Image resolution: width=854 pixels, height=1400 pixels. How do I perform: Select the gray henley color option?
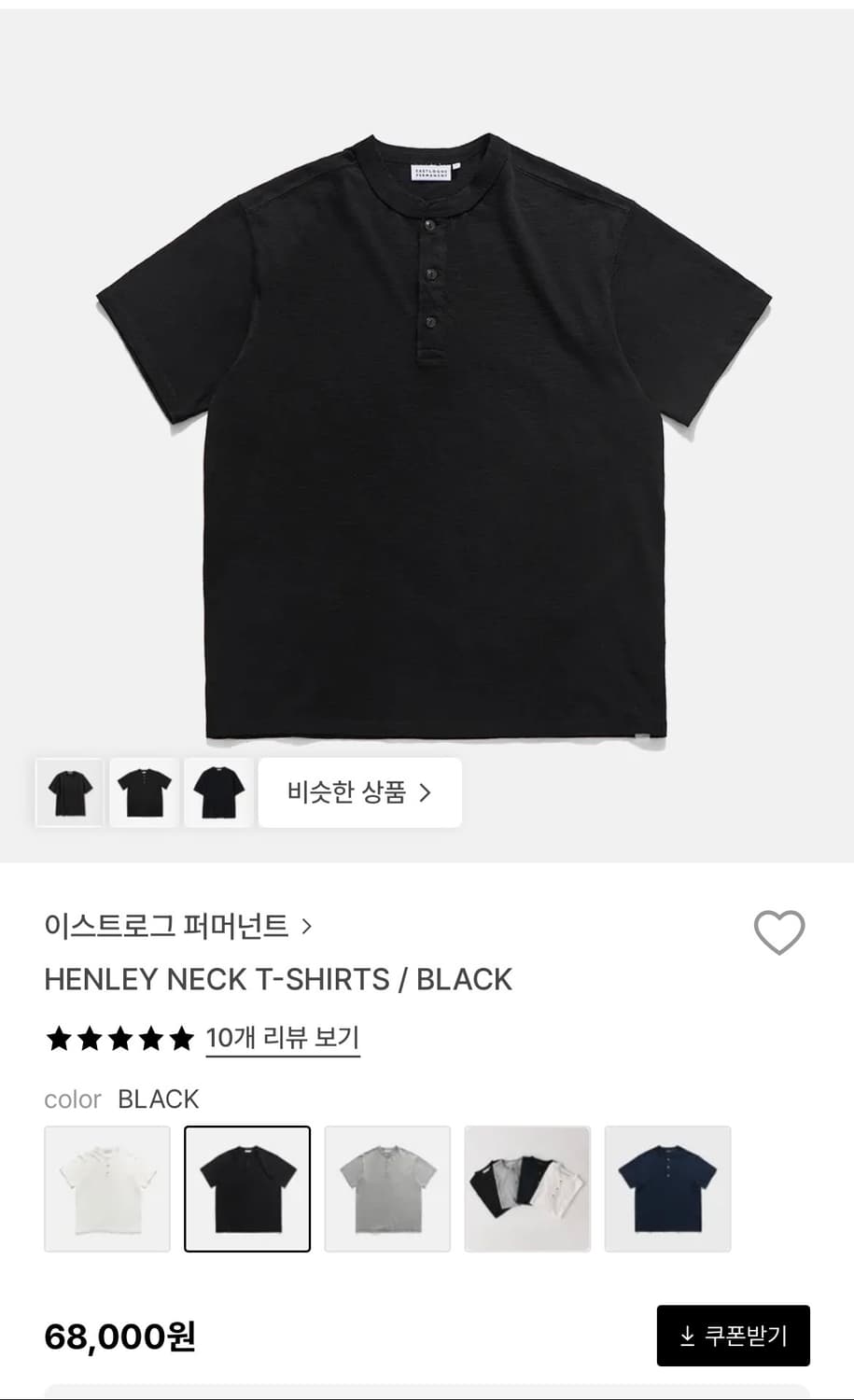click(x=386, y=1187)
